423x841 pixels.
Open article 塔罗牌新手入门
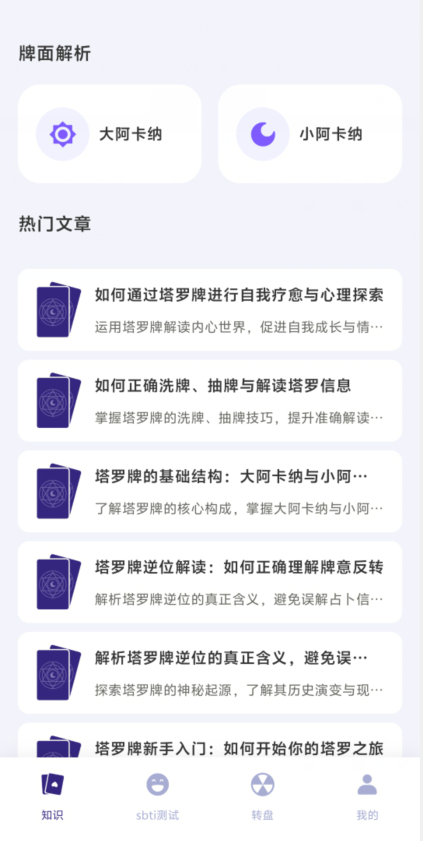coord(210,741)
